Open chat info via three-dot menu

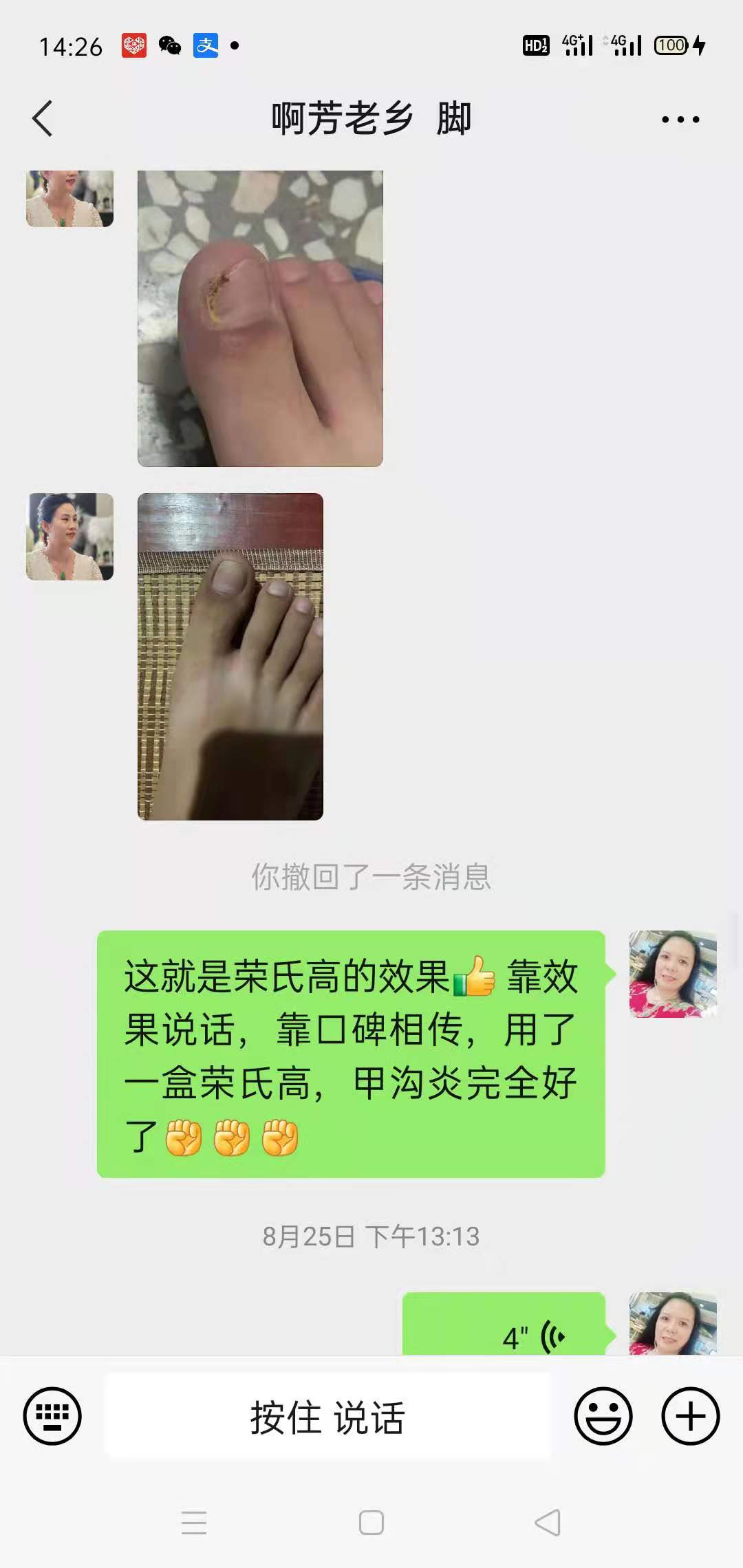point(680,120)
